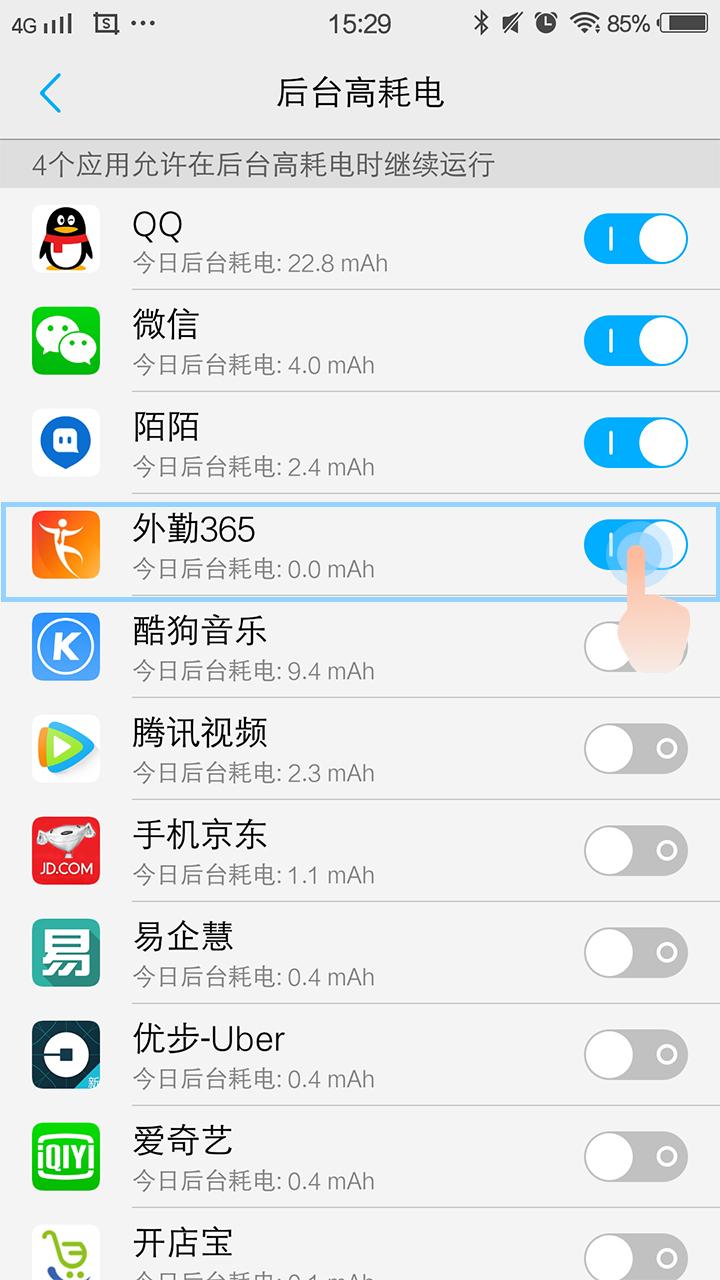Toggle off 陌陌 background running

(635, 444)
